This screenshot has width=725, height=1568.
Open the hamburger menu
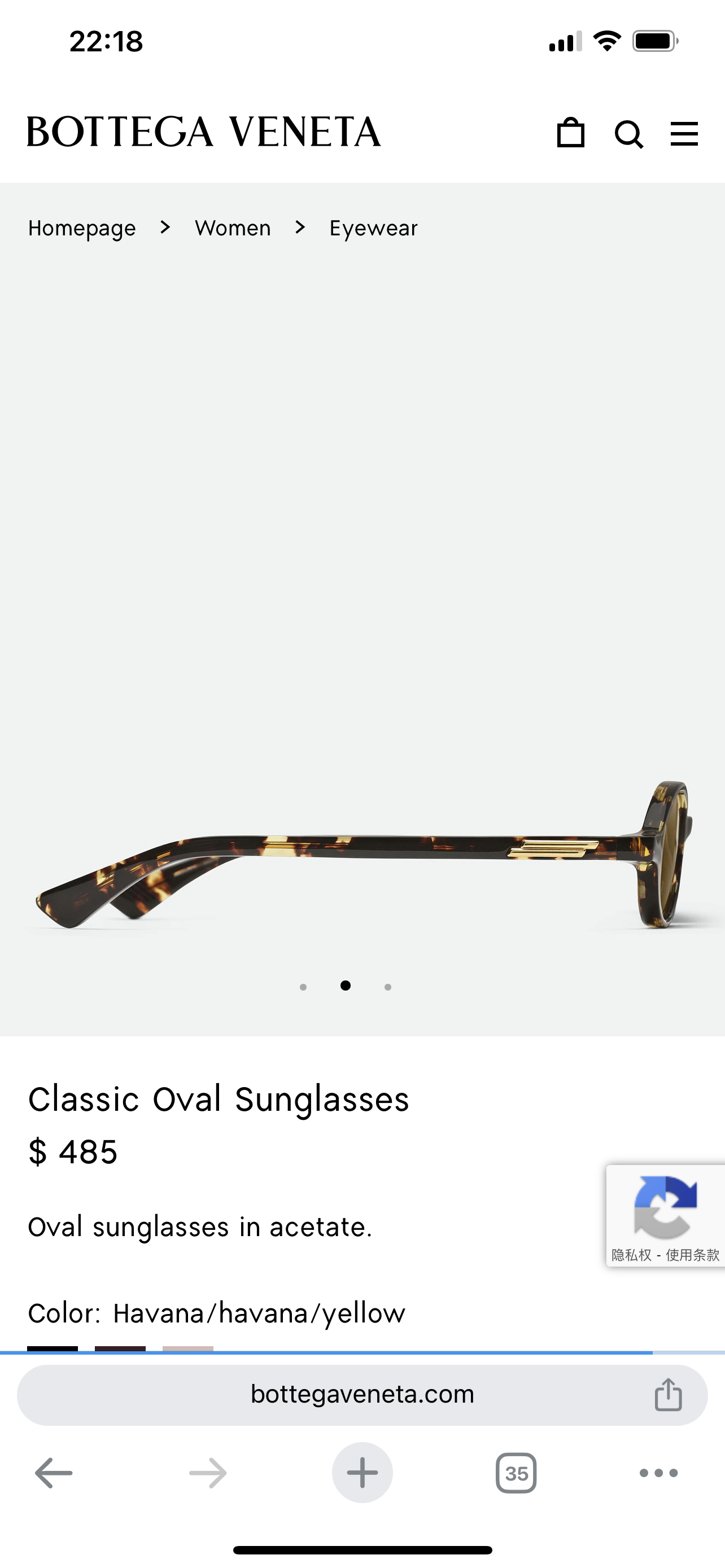point(684,134)
